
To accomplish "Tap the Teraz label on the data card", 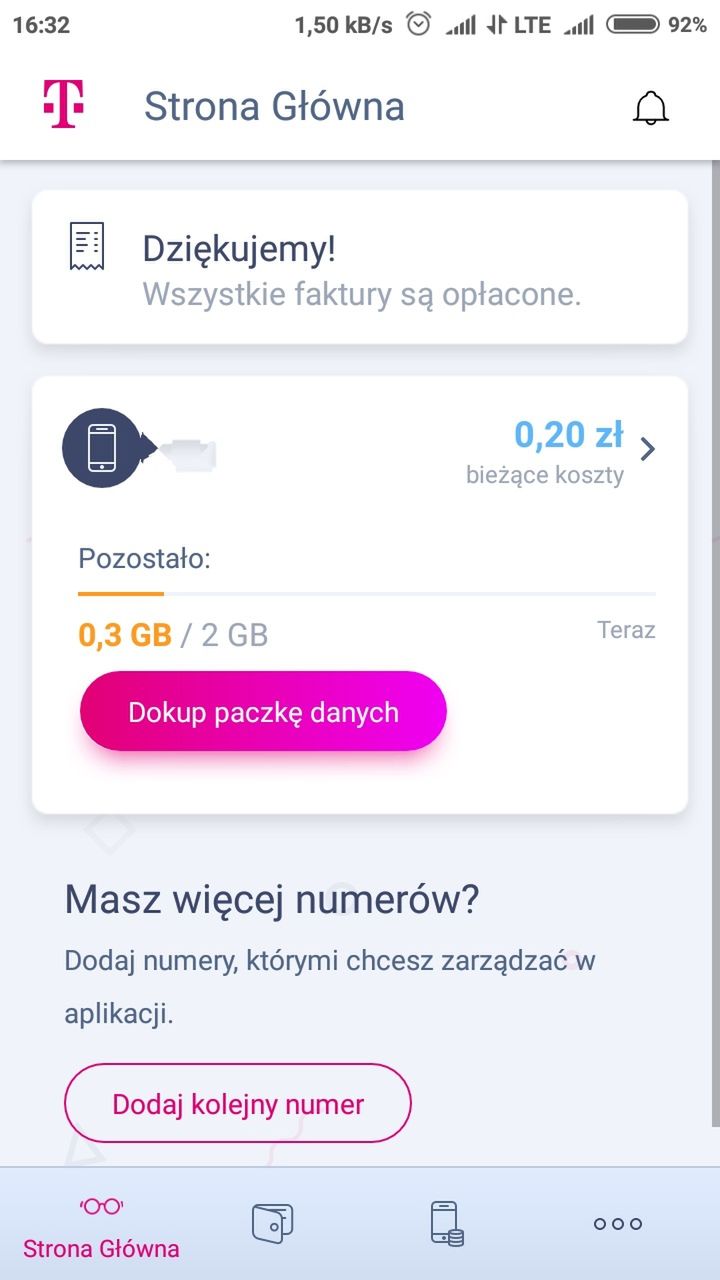I will click(x=627, y=630).
